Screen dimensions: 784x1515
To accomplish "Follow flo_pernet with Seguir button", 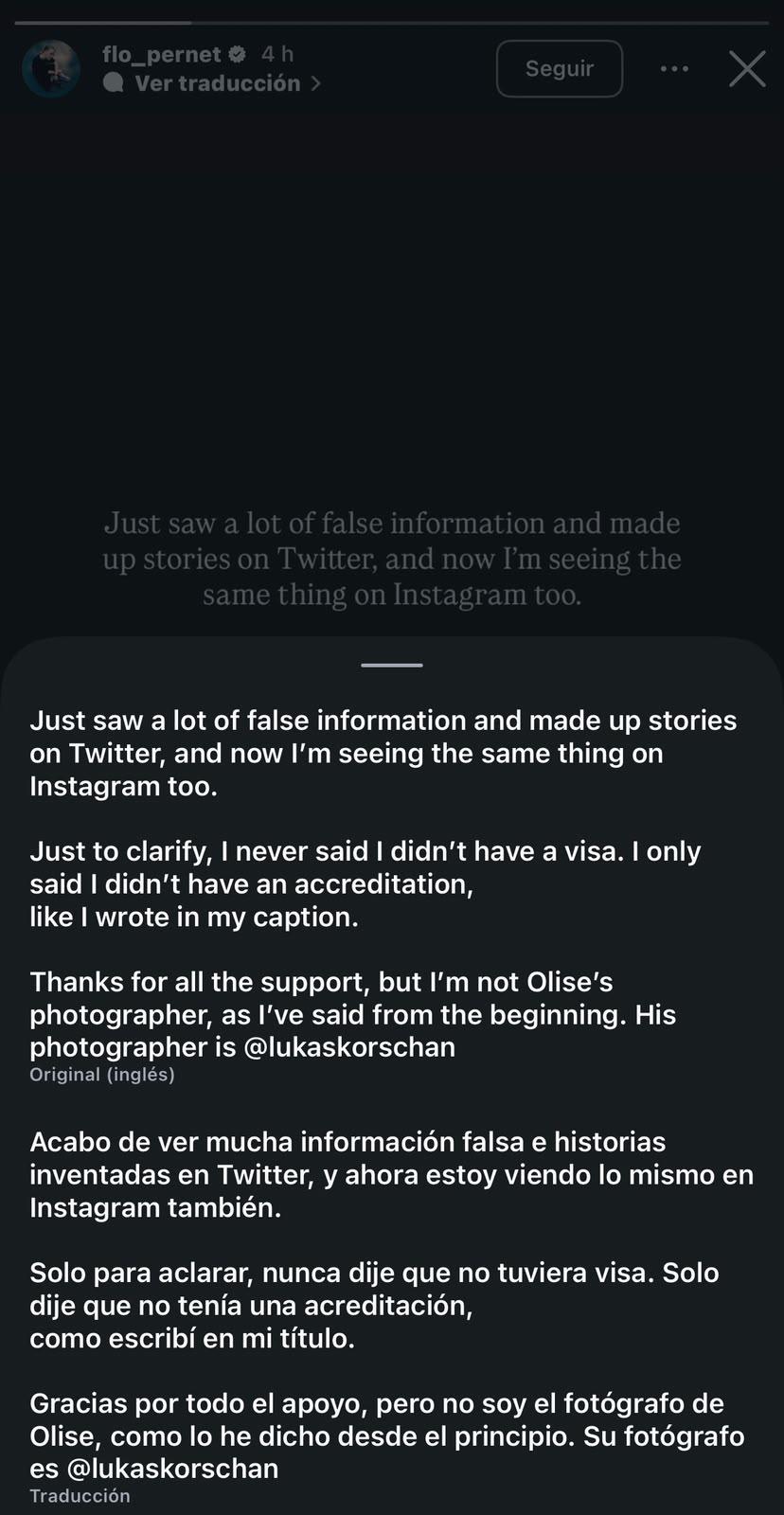I will (x=560, y=68).
